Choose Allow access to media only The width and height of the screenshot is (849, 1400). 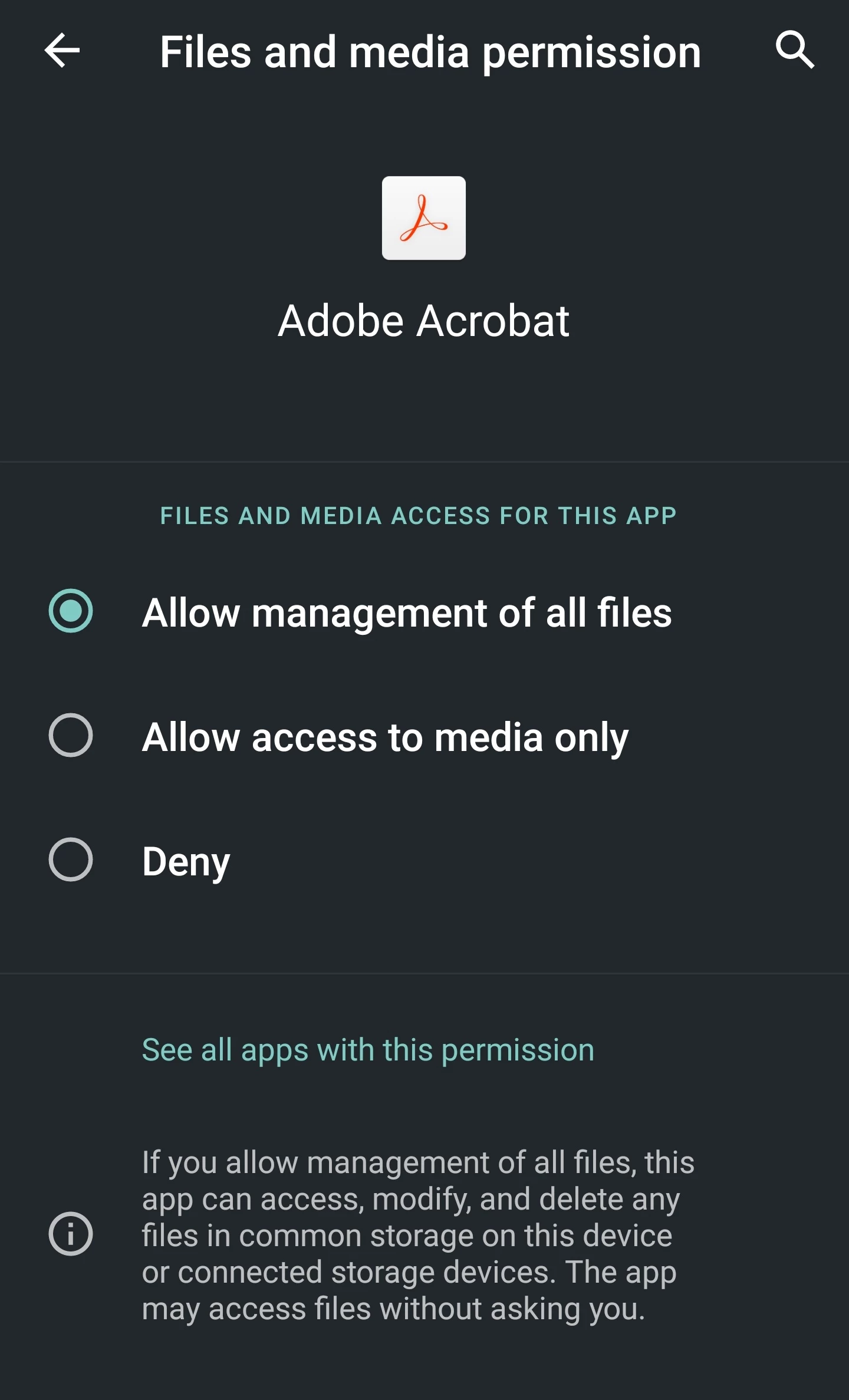pos(71,736)
